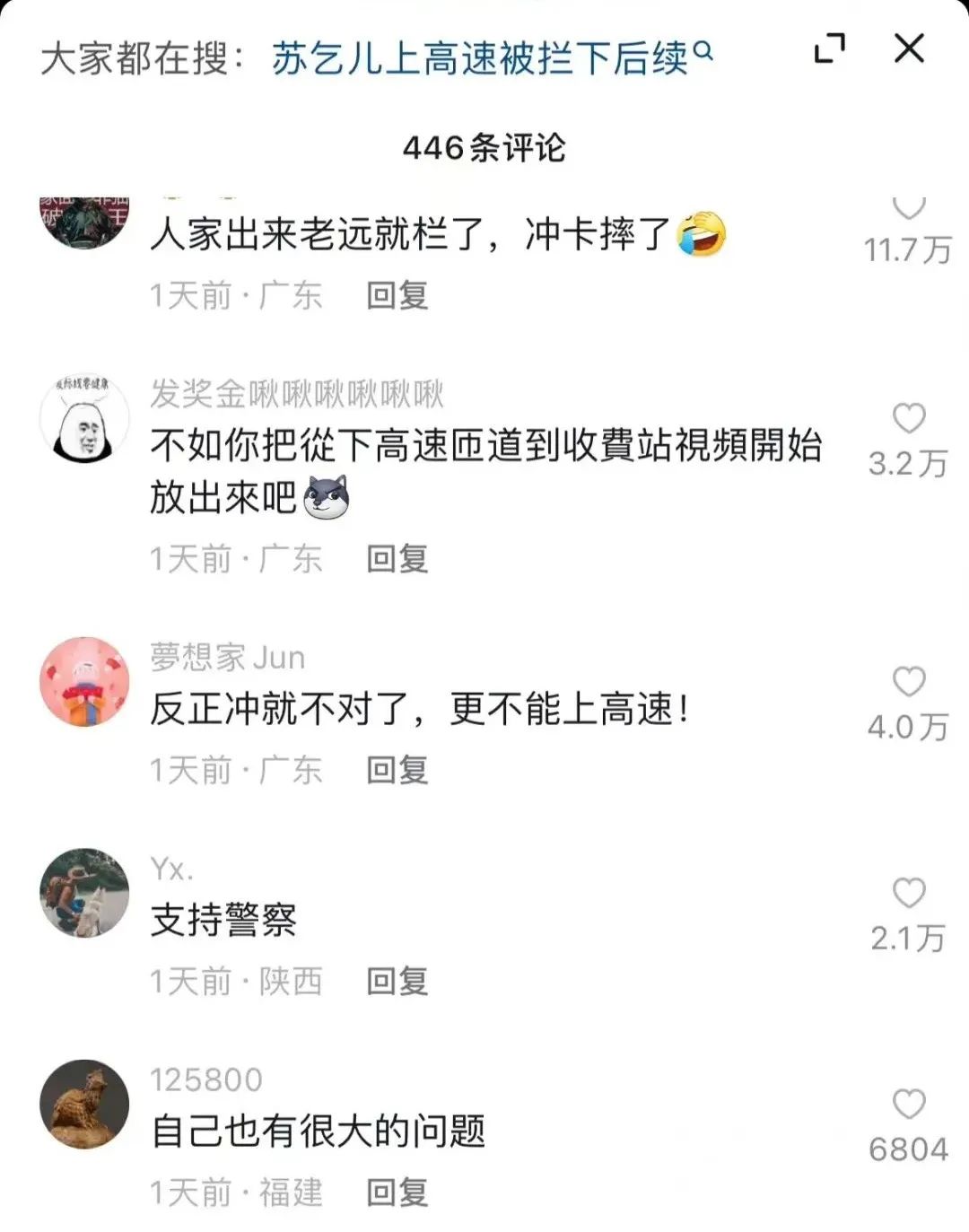Close the comments panel
The width and height of the screenshot is (969, 1232).
click(x=909, y=48)
